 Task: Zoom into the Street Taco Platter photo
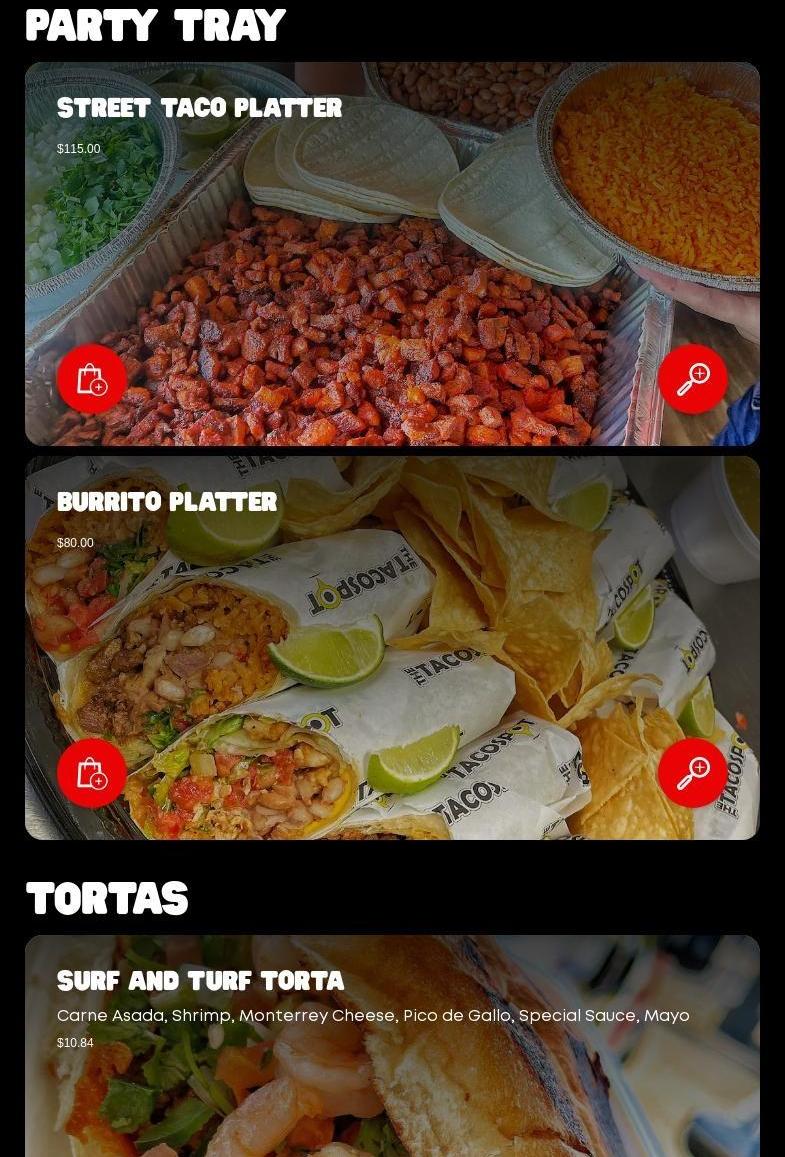point(693,379)
